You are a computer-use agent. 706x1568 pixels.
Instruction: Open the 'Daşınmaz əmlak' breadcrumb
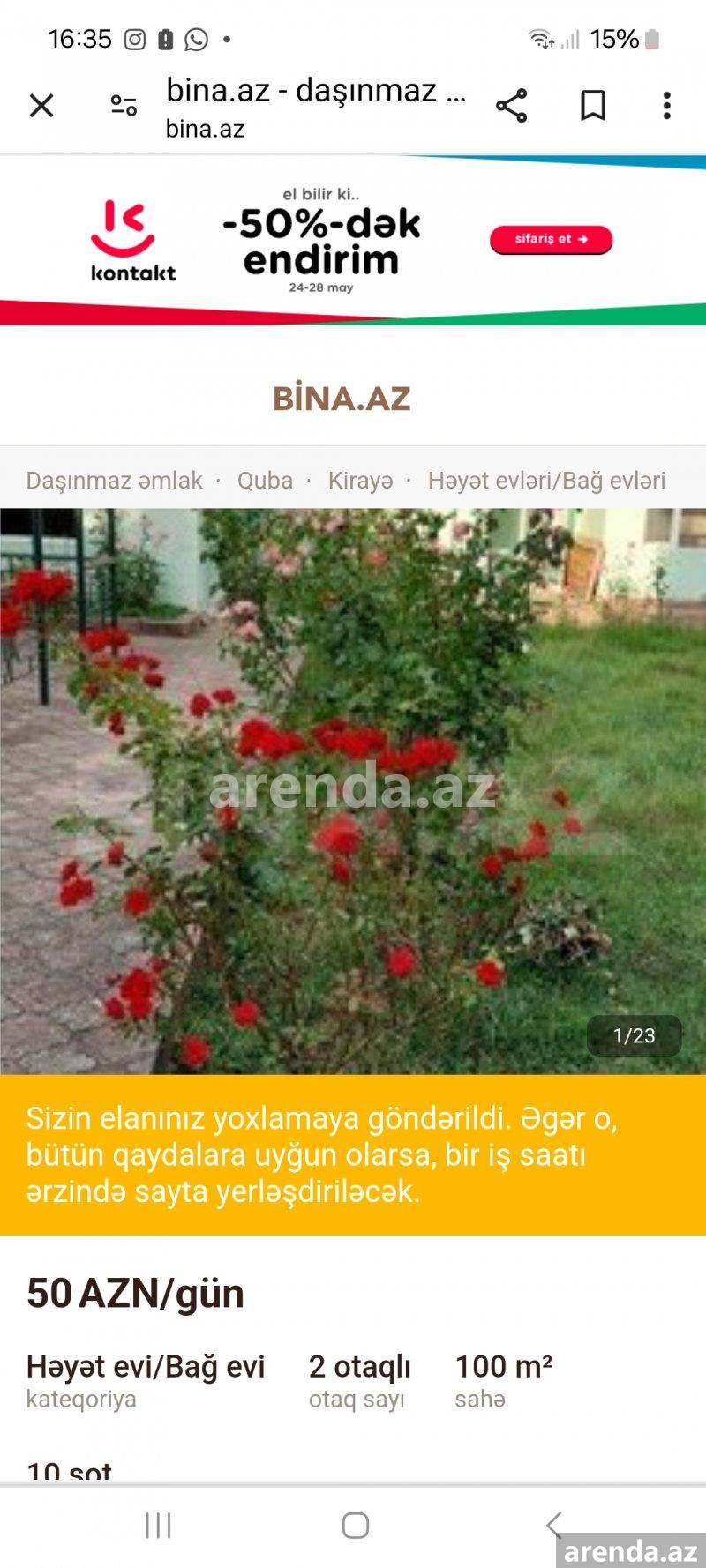coord(114,481)
